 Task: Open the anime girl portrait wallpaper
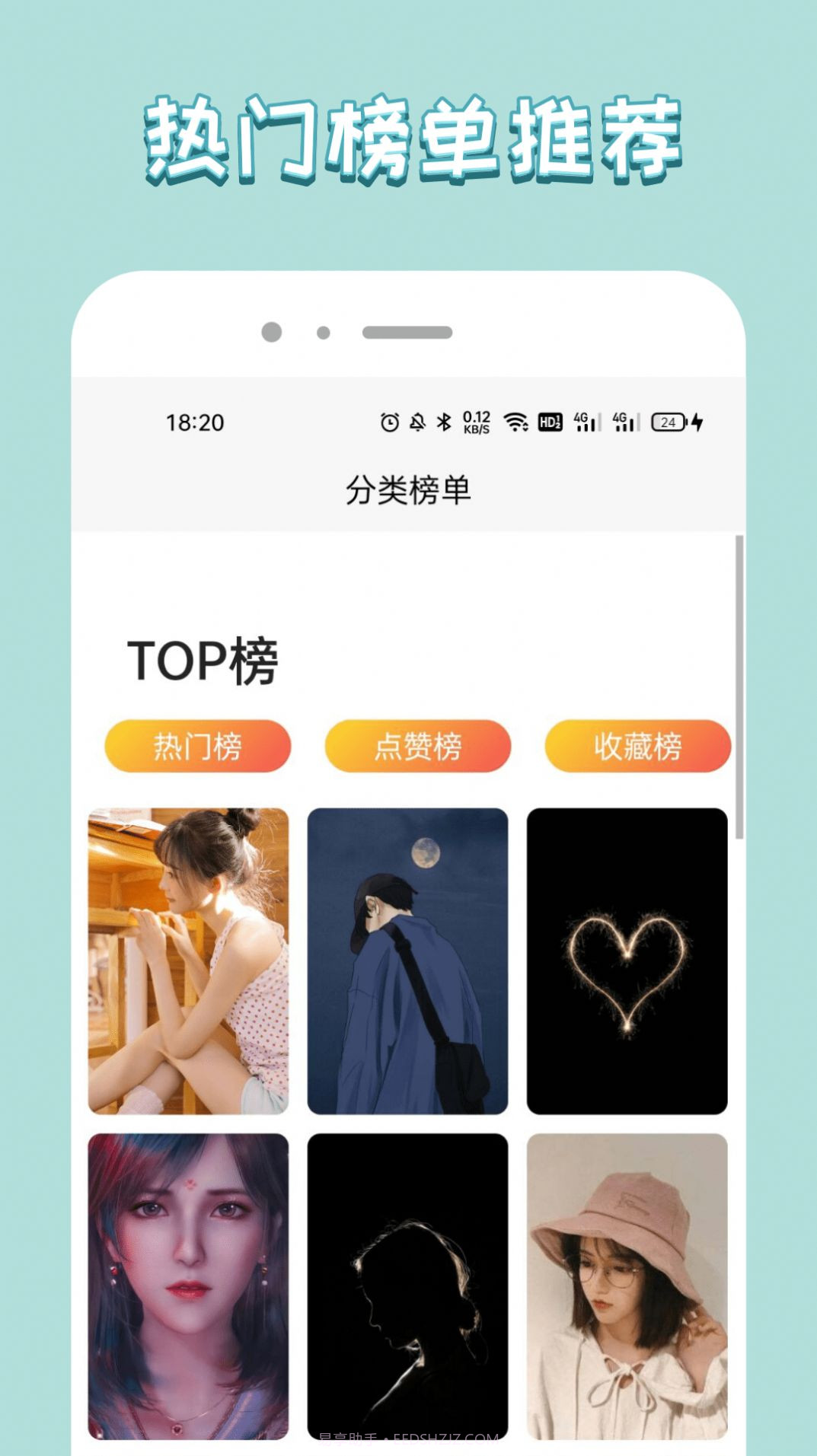point(188,1286)
